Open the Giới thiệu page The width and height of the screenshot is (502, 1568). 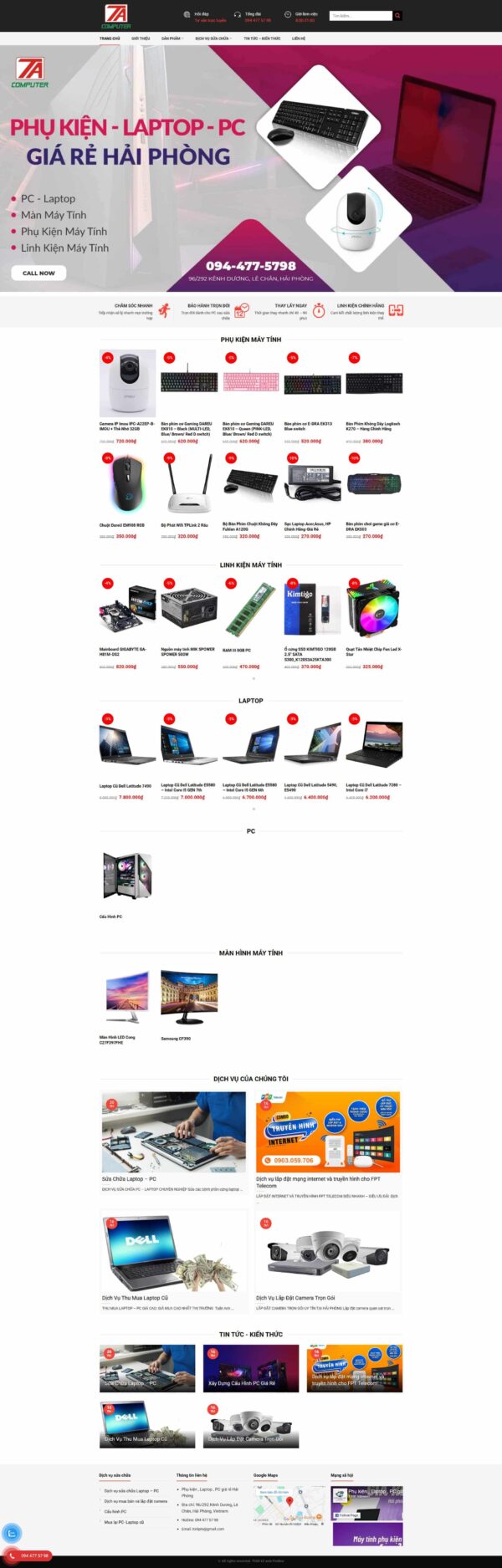[x=141, y=38]
